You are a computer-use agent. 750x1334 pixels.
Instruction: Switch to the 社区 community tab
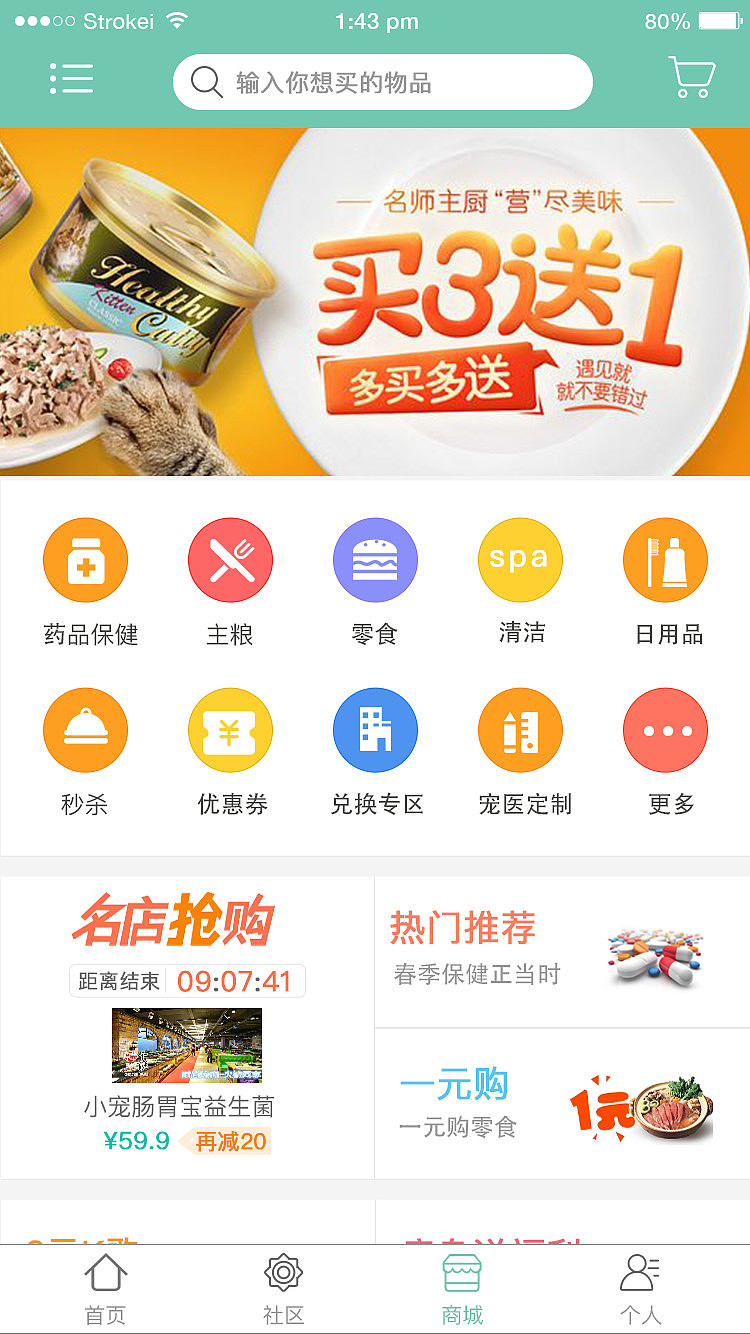click(281, 1289)
